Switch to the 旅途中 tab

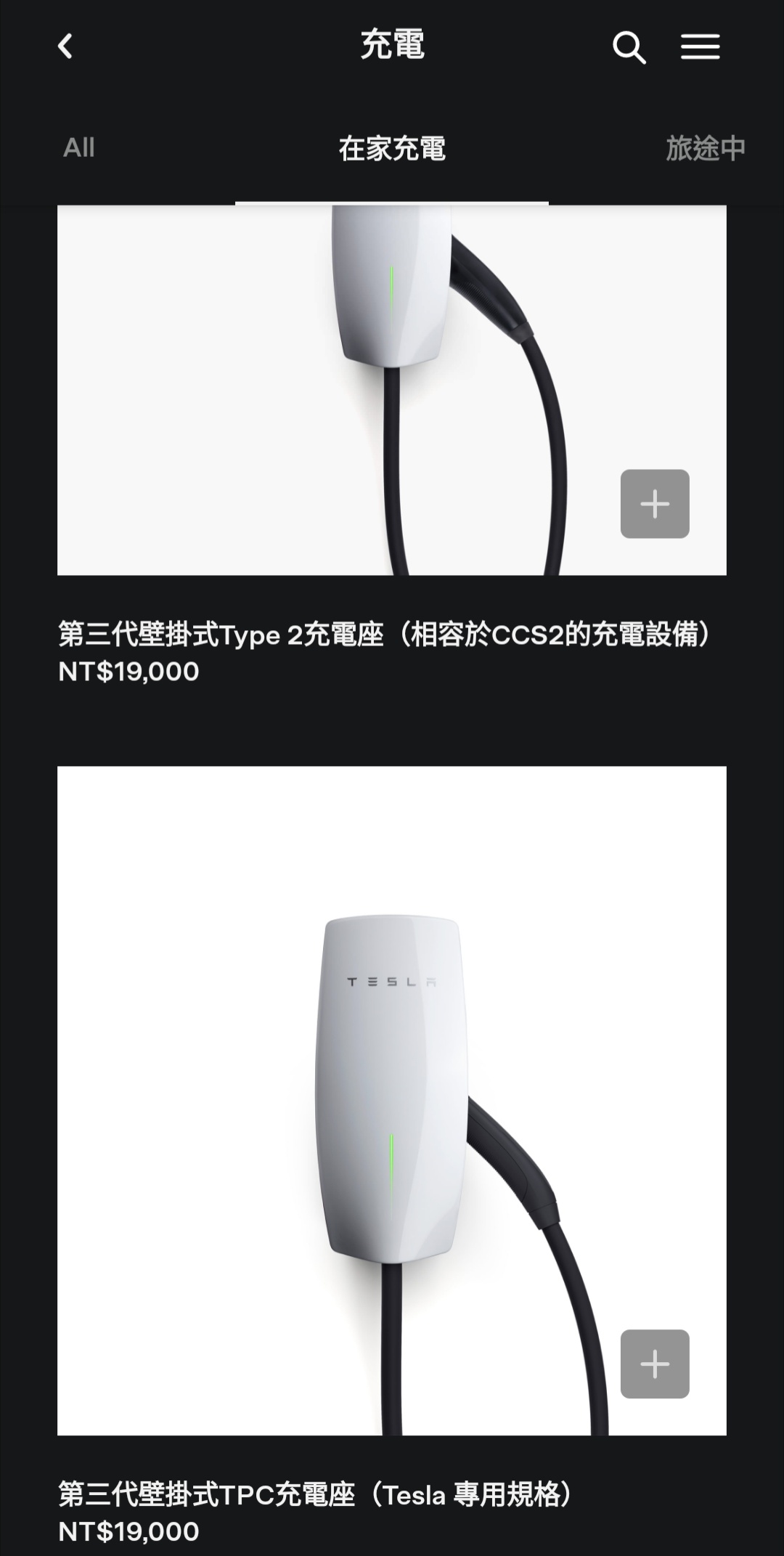705,149
